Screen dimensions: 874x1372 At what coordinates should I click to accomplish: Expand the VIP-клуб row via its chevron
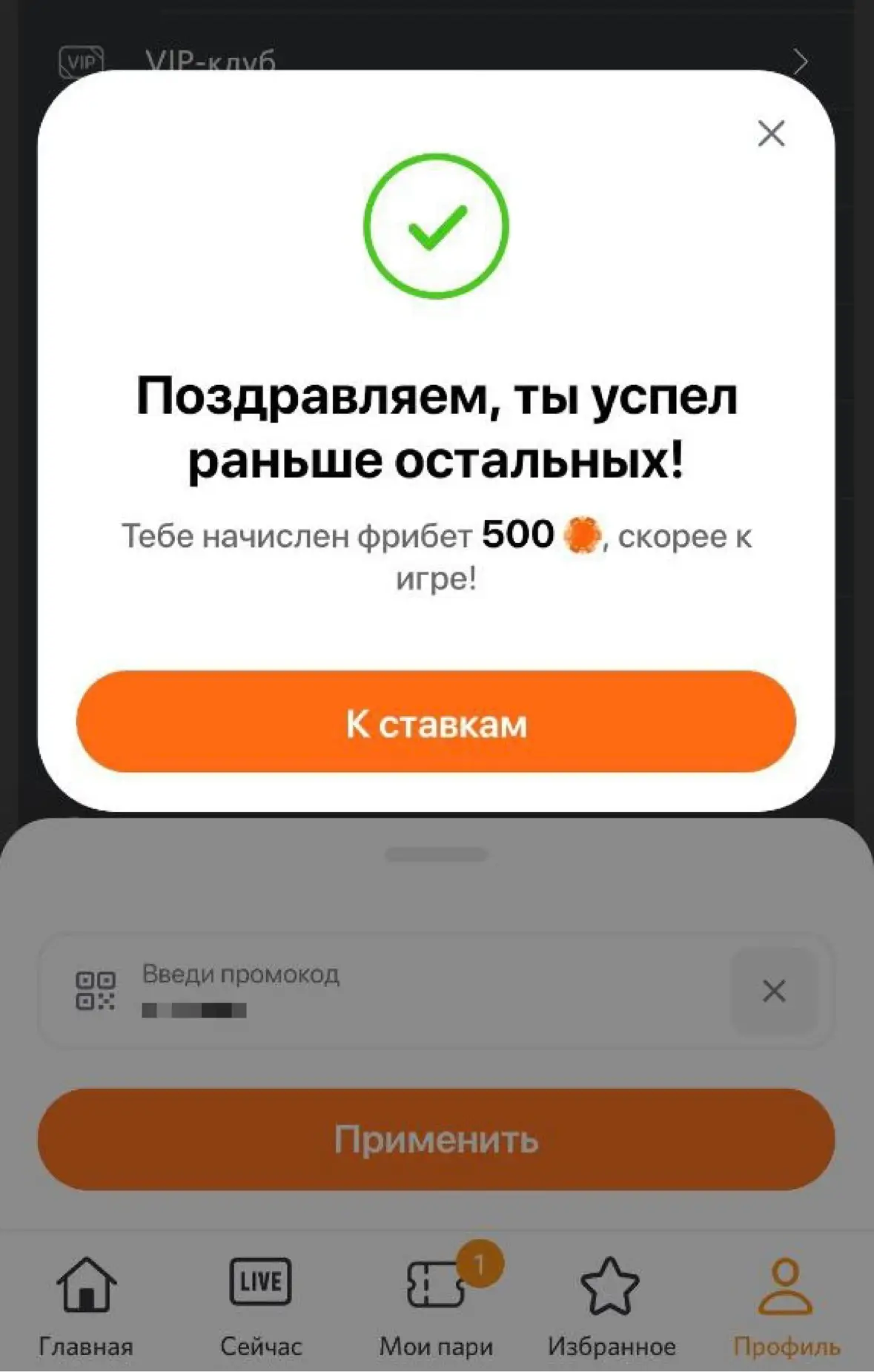tap(801, 61)
